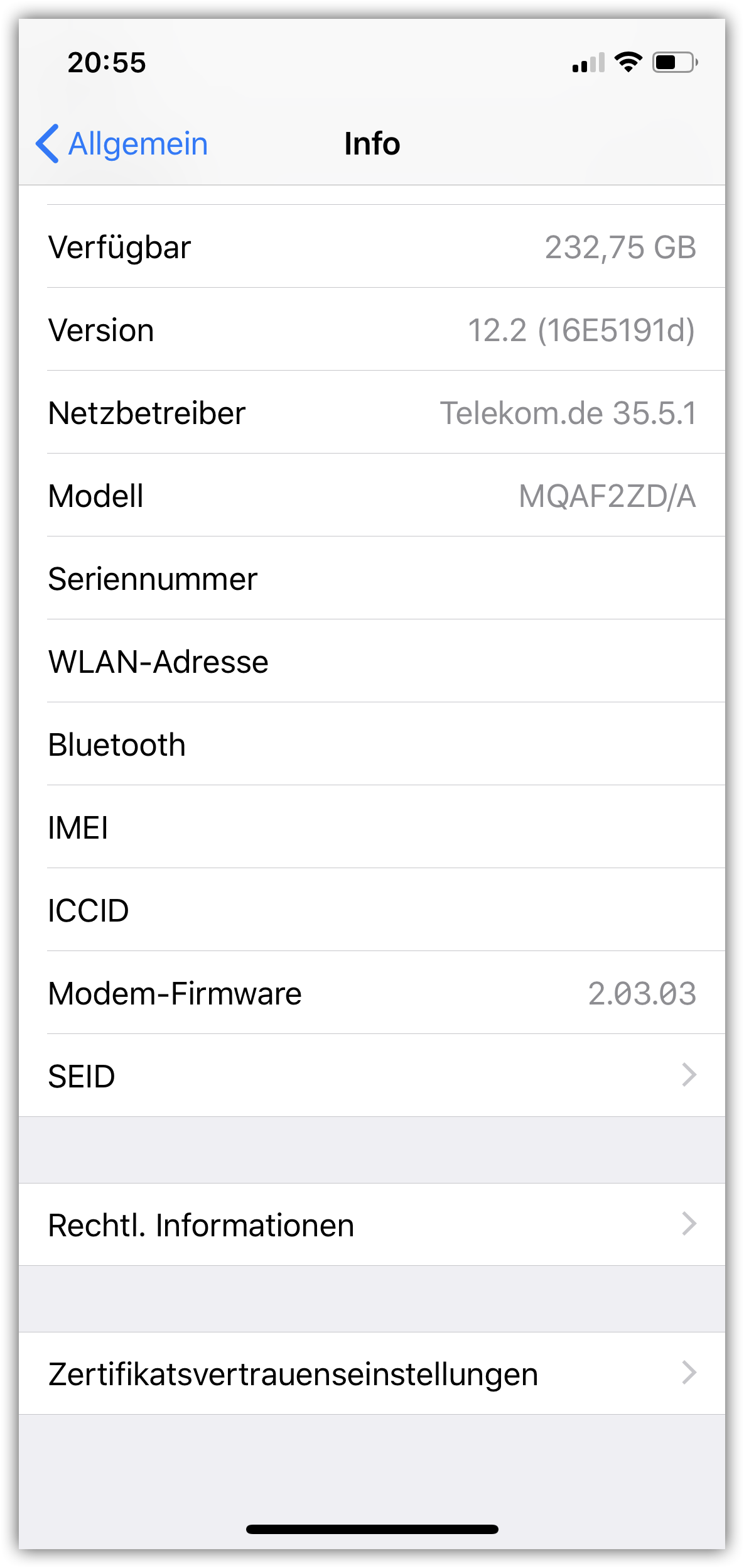Viewport: 744px width, 1568px height.
Task: Tap the Modell number row
Action: pyautogui.click(x=372, y=495)
